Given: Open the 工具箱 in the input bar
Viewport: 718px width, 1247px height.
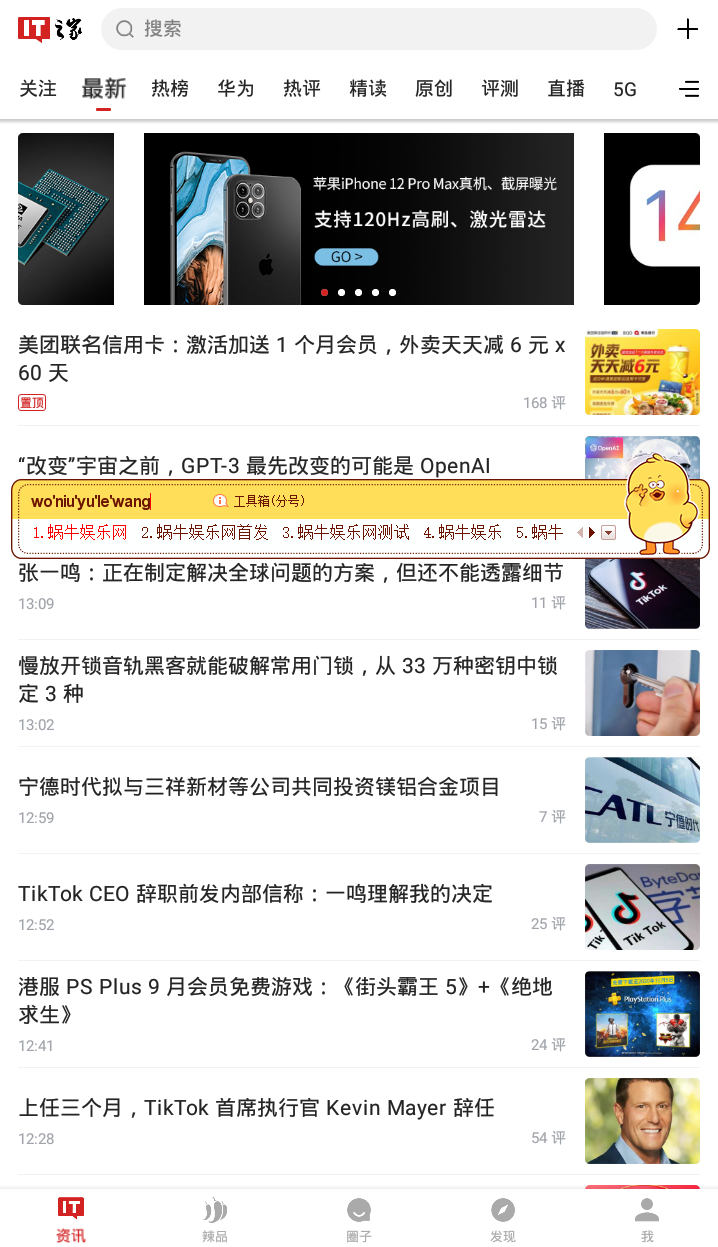Looking at the screenshot, I should click(260, 501).
